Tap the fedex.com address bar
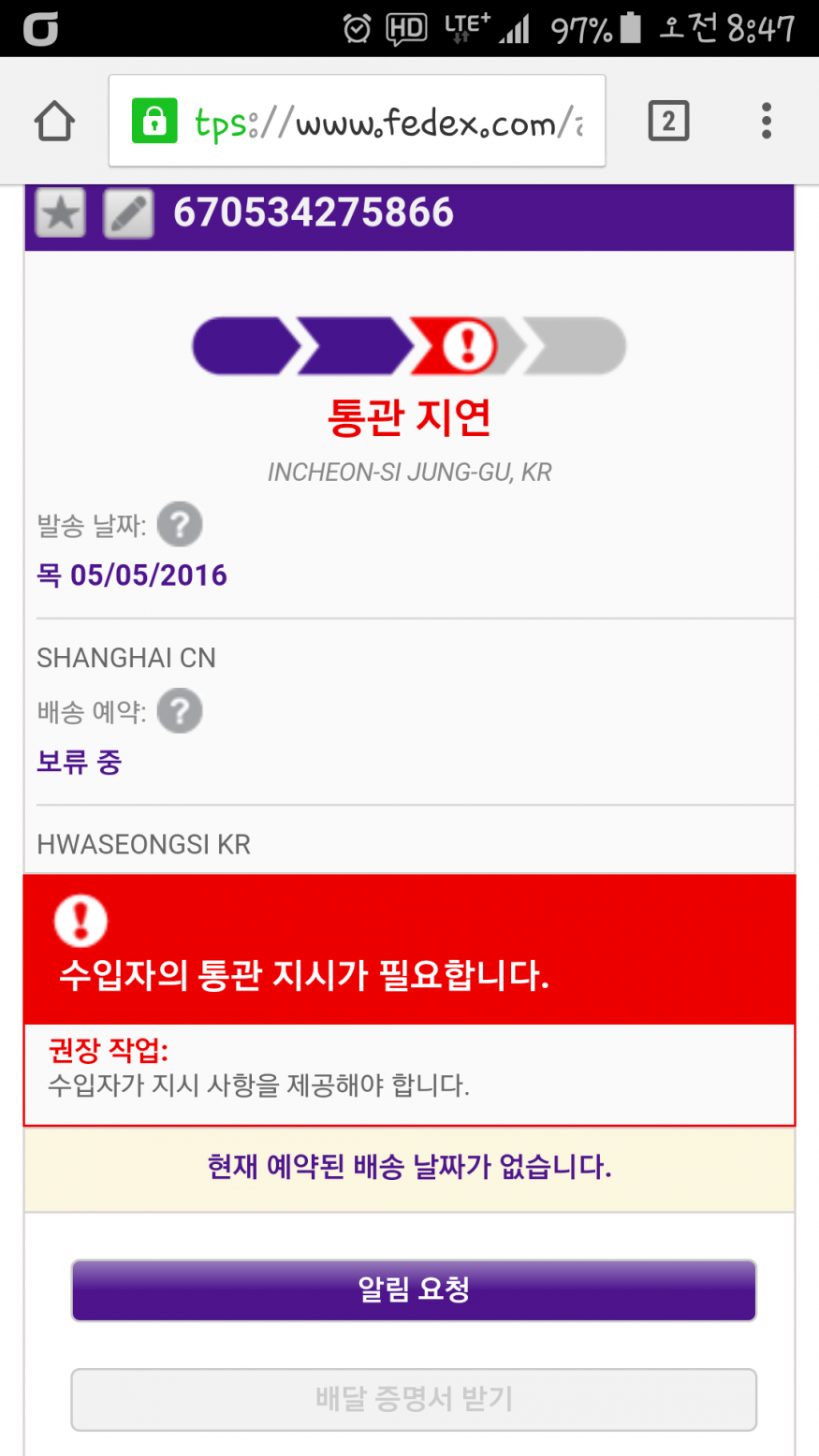 pos(357,121)
